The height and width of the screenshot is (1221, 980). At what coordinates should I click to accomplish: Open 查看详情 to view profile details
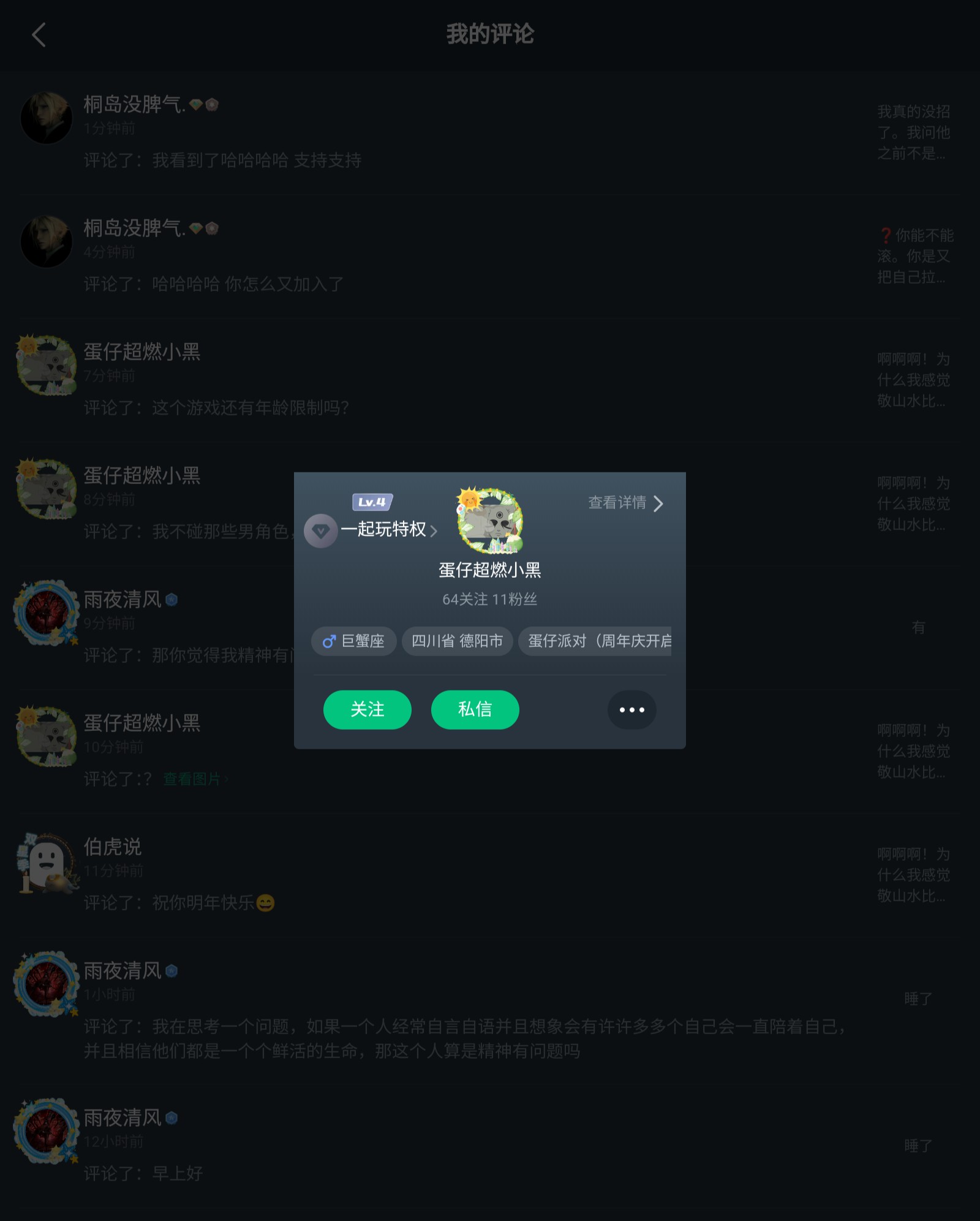pyautogui.click(x=625, y=503)
